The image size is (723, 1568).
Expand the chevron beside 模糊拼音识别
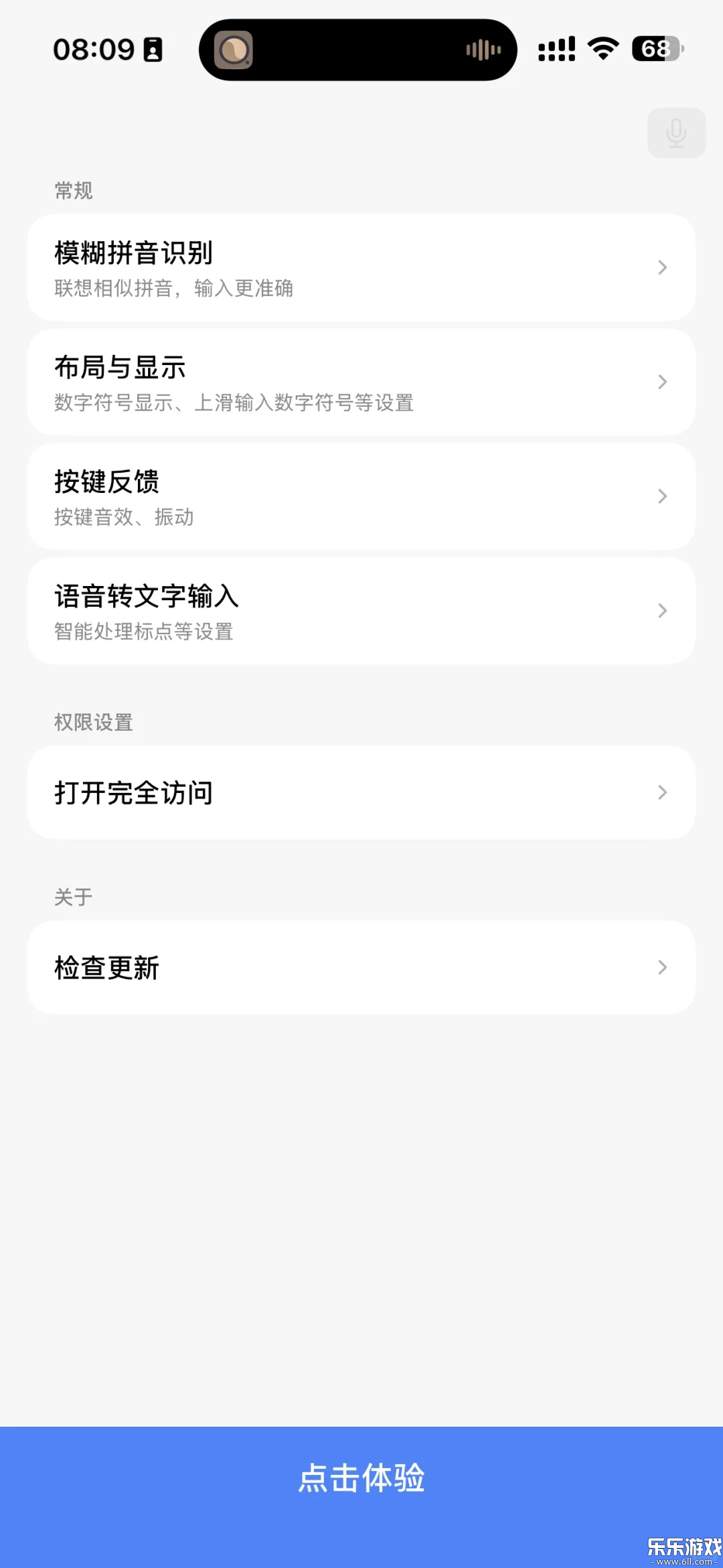[662, 267]
